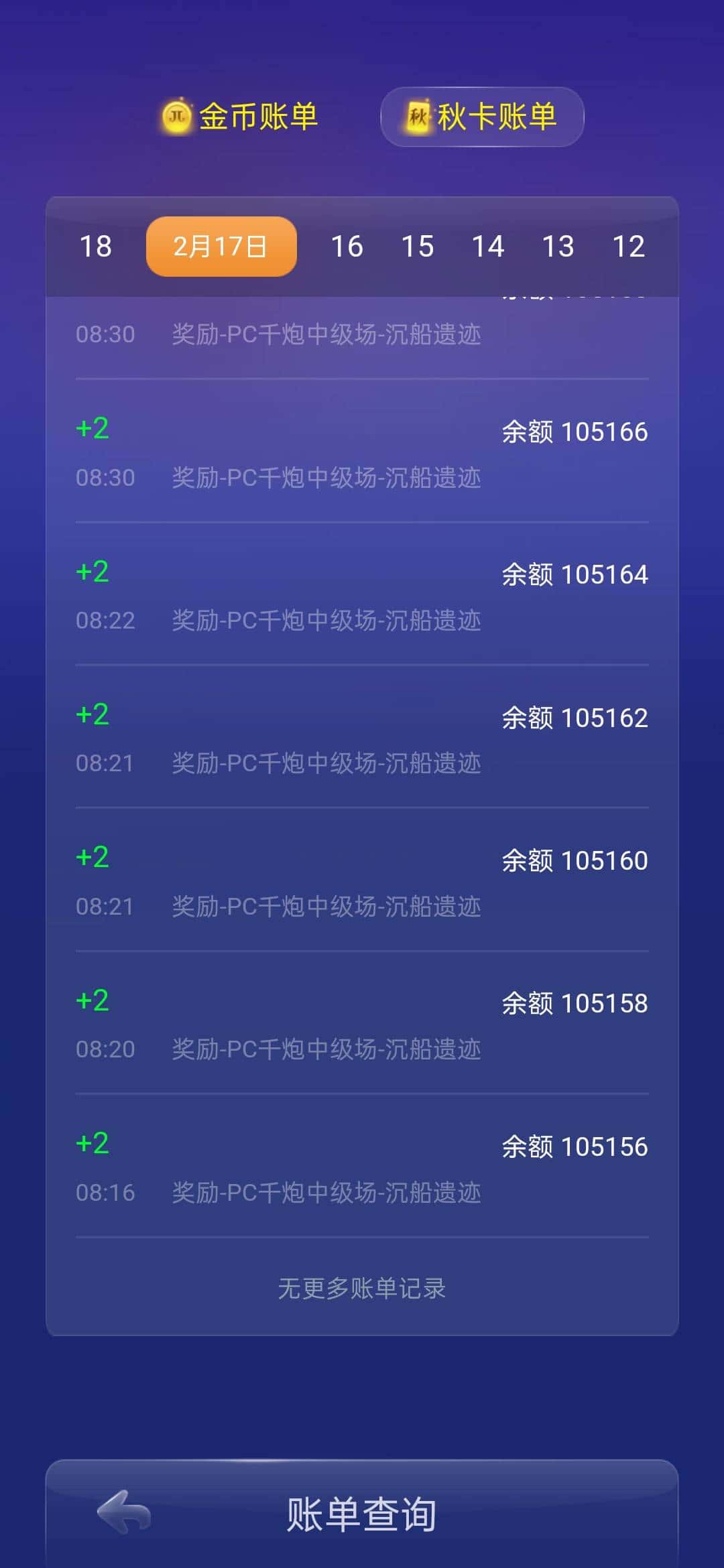
Task: Select date 18 in the date bar
Action: [x=97, y=247]
